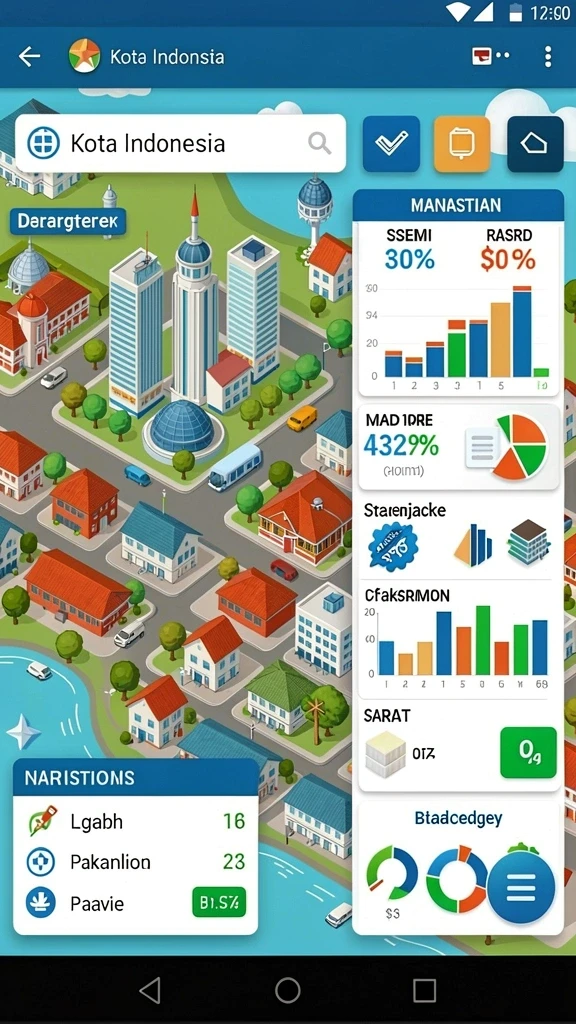The image size is (576, 1024).
Task: Open the three-dot overflow menu
Action: [x=548, y=57]
